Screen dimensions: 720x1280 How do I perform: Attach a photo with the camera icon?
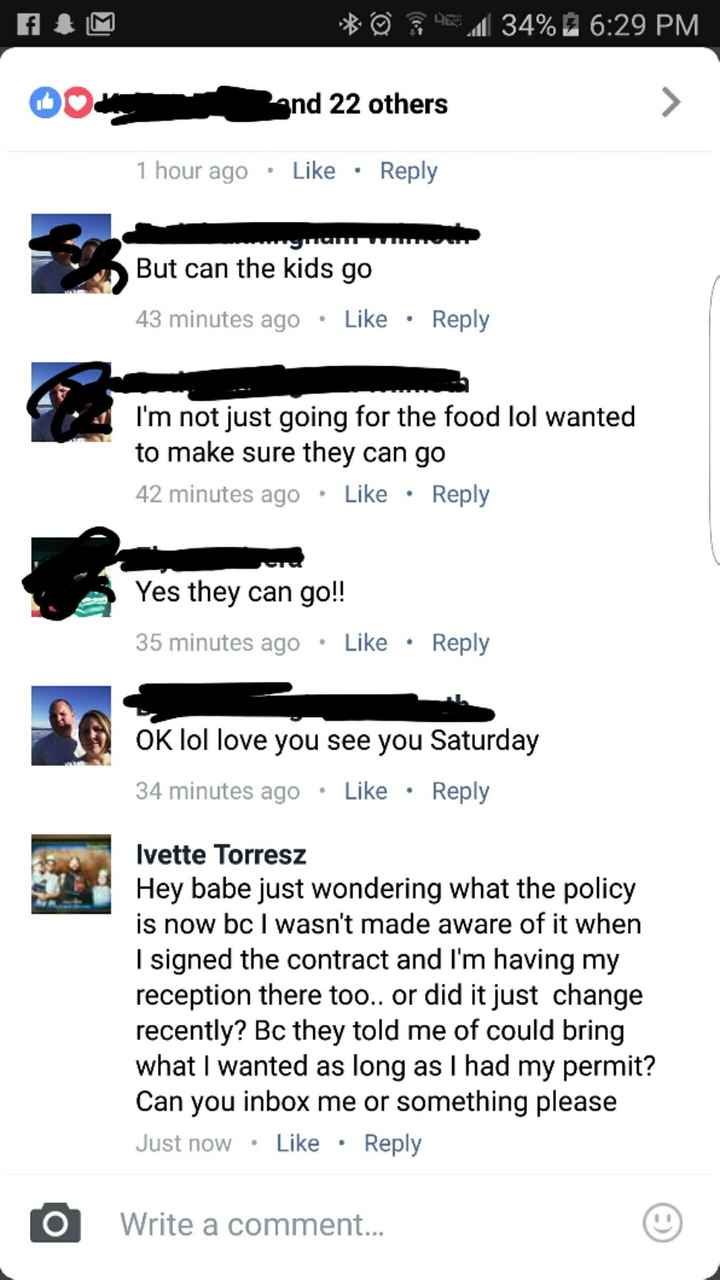[55, 1224]
